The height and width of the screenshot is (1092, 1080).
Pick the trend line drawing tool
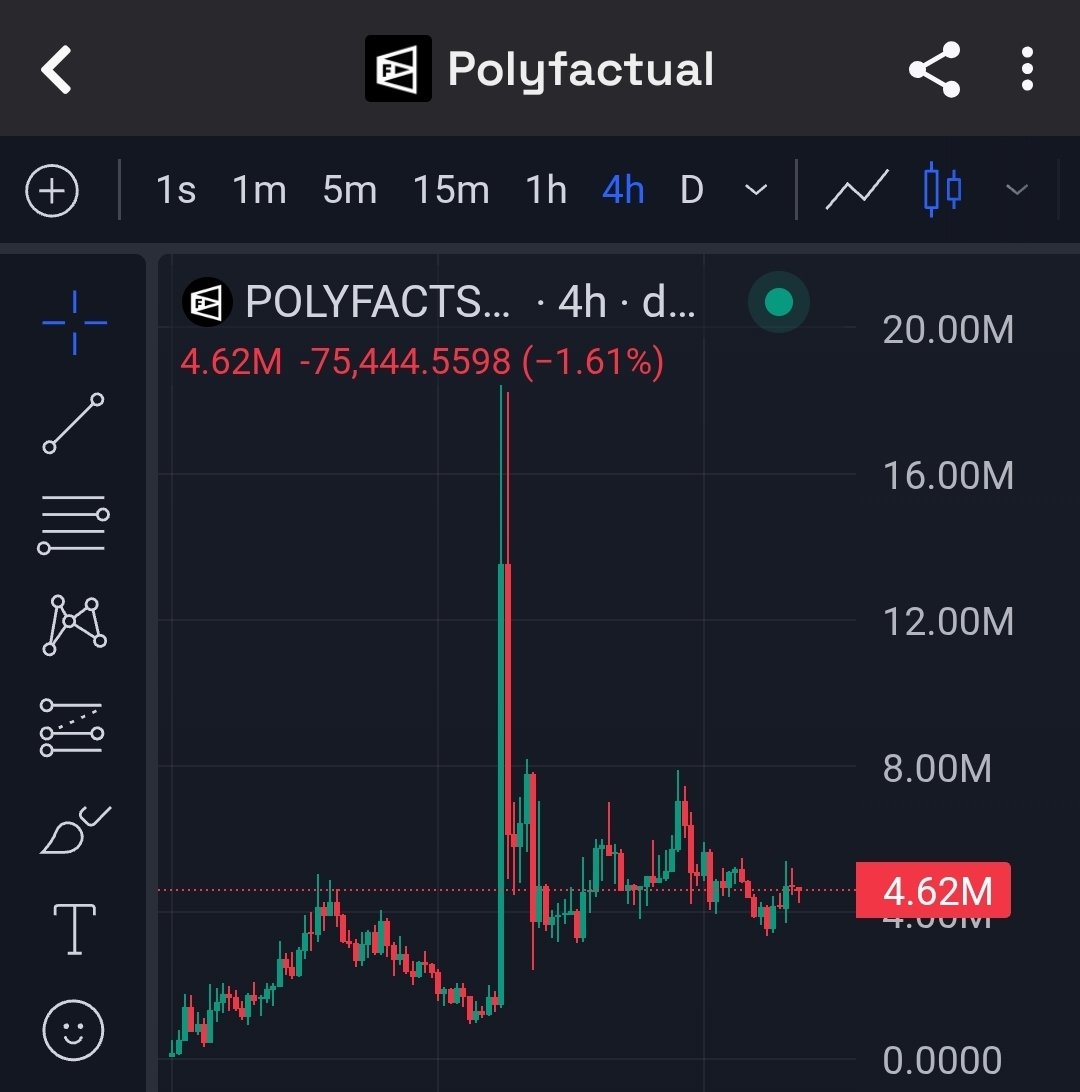74,423
